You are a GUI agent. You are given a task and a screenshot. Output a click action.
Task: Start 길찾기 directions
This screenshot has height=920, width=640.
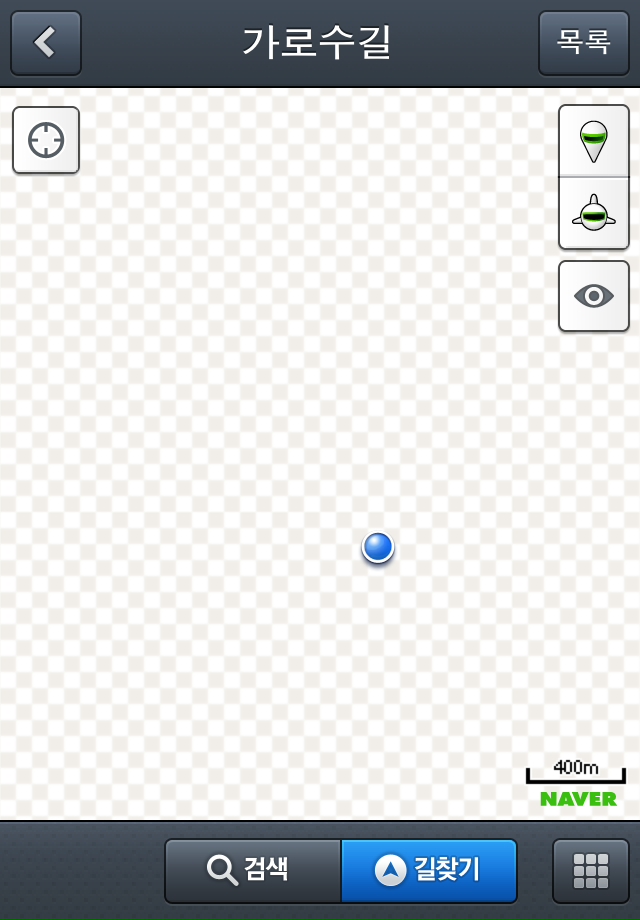coord(429,870)
